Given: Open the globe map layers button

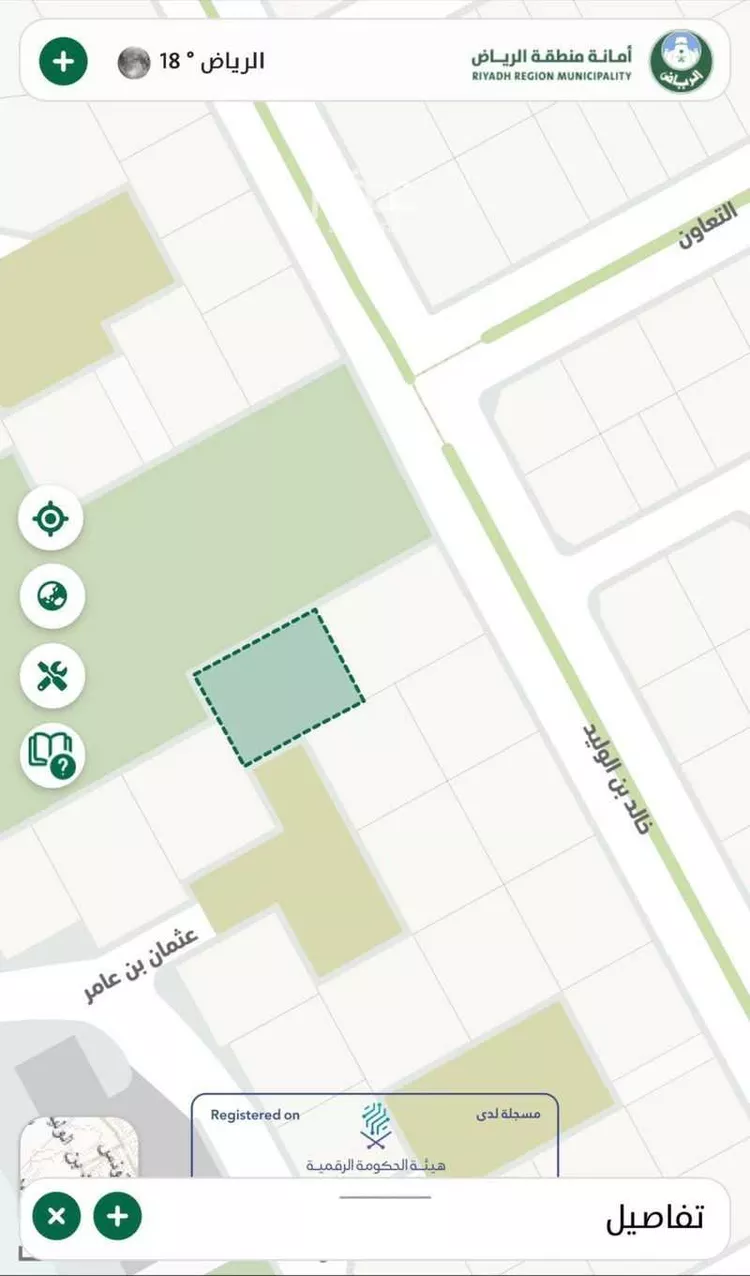Looking at the screenshot, I should point(51,597).
